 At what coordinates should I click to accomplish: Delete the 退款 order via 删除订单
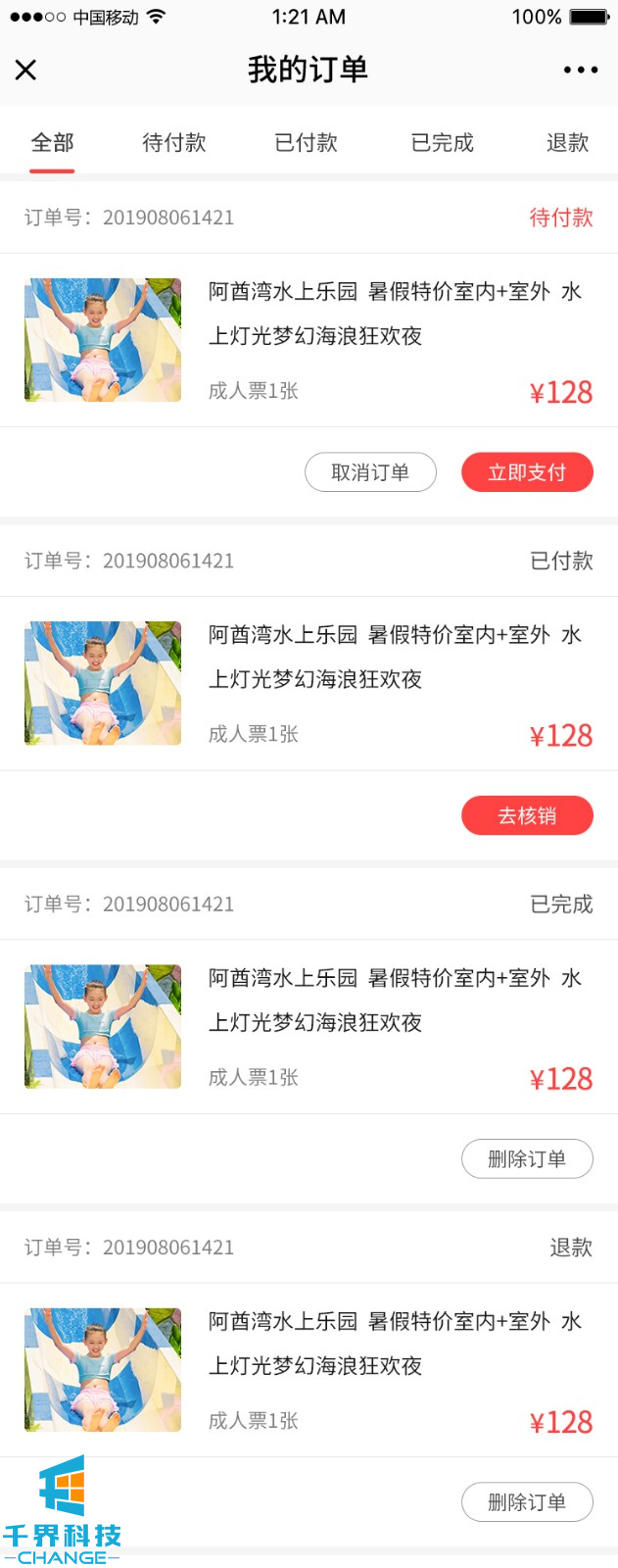527,1501
